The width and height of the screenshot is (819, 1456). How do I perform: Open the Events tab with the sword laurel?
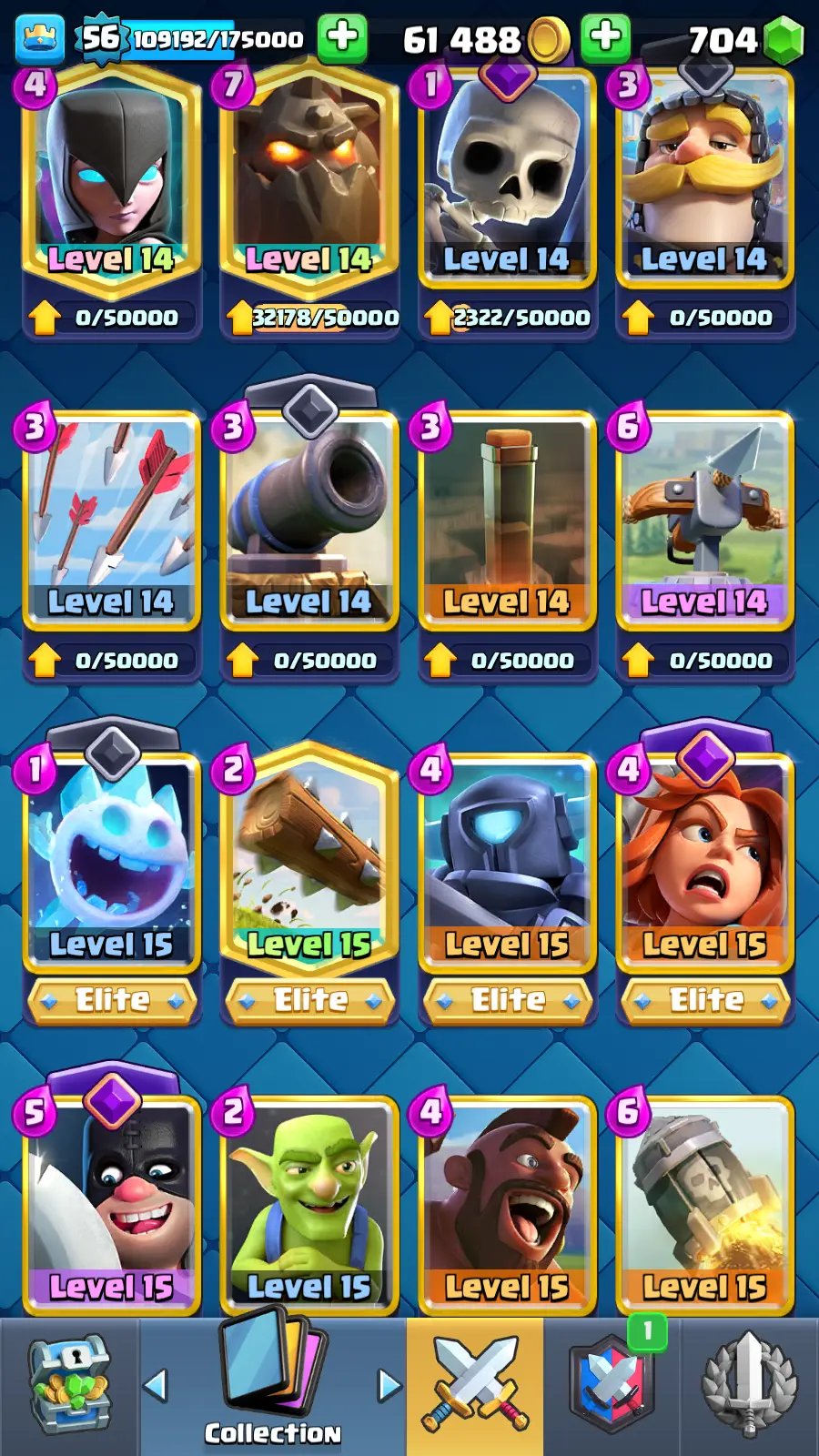click(x=749, y=1385)
